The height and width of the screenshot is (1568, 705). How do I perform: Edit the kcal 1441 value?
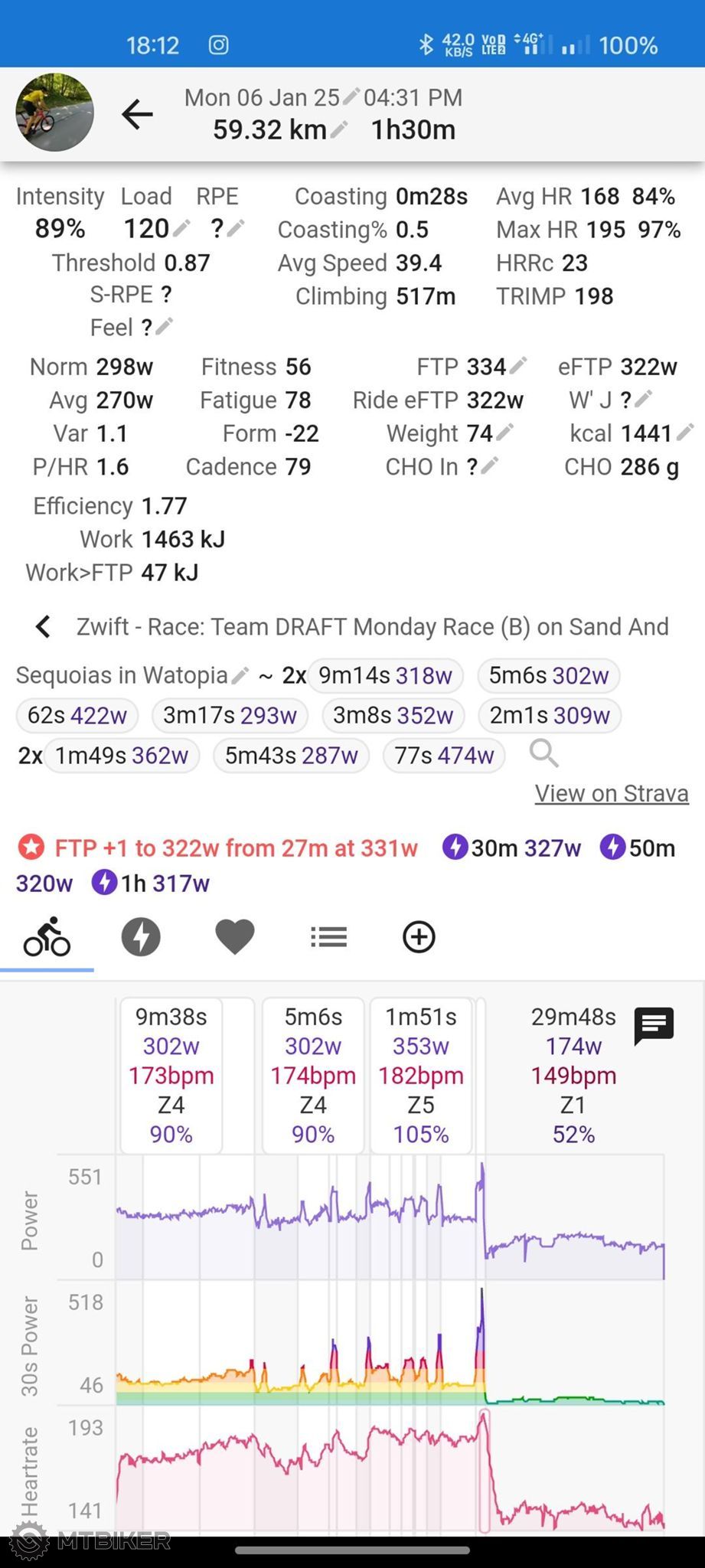click(685, 433)
